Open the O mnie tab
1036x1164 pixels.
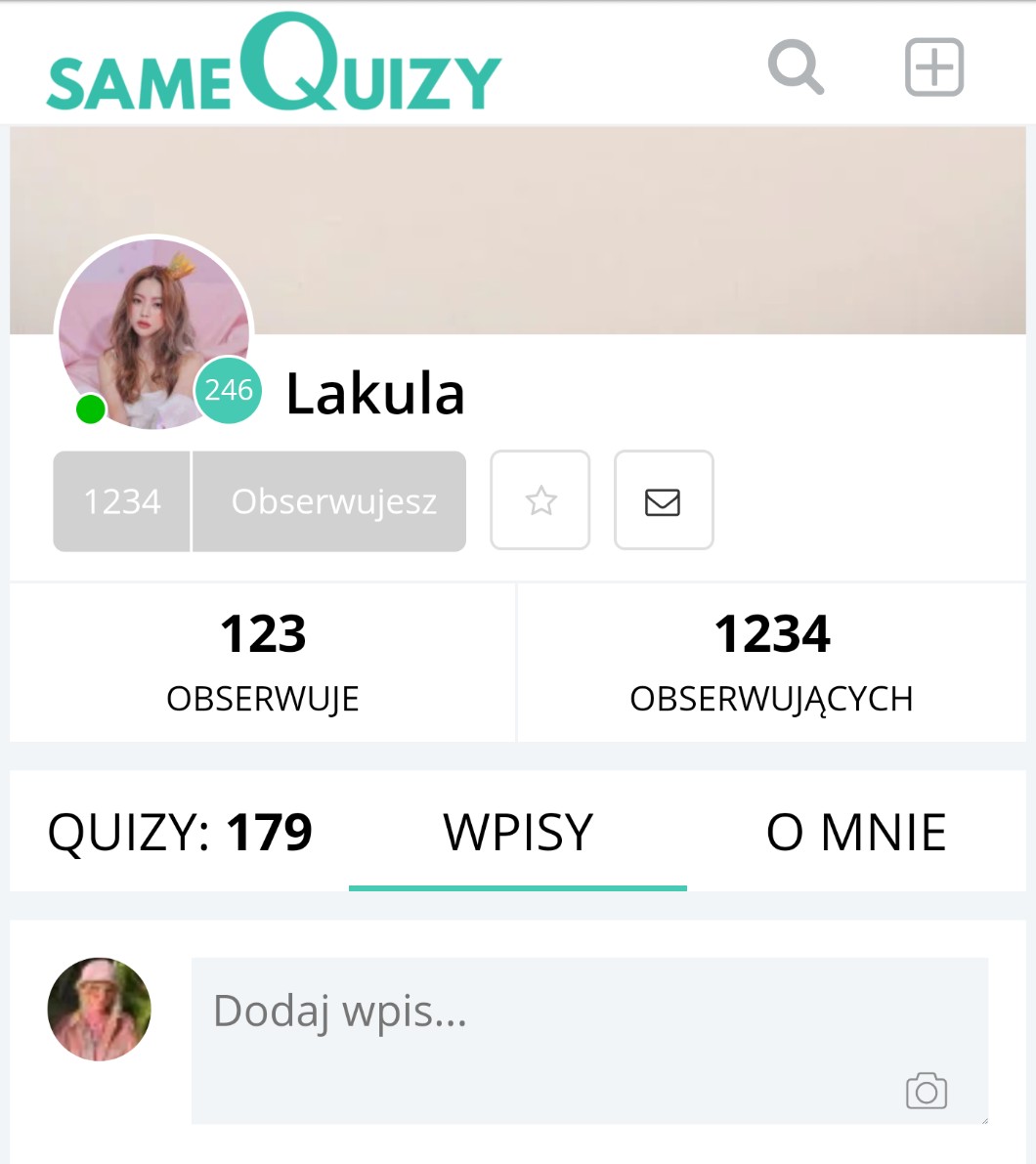856,833
